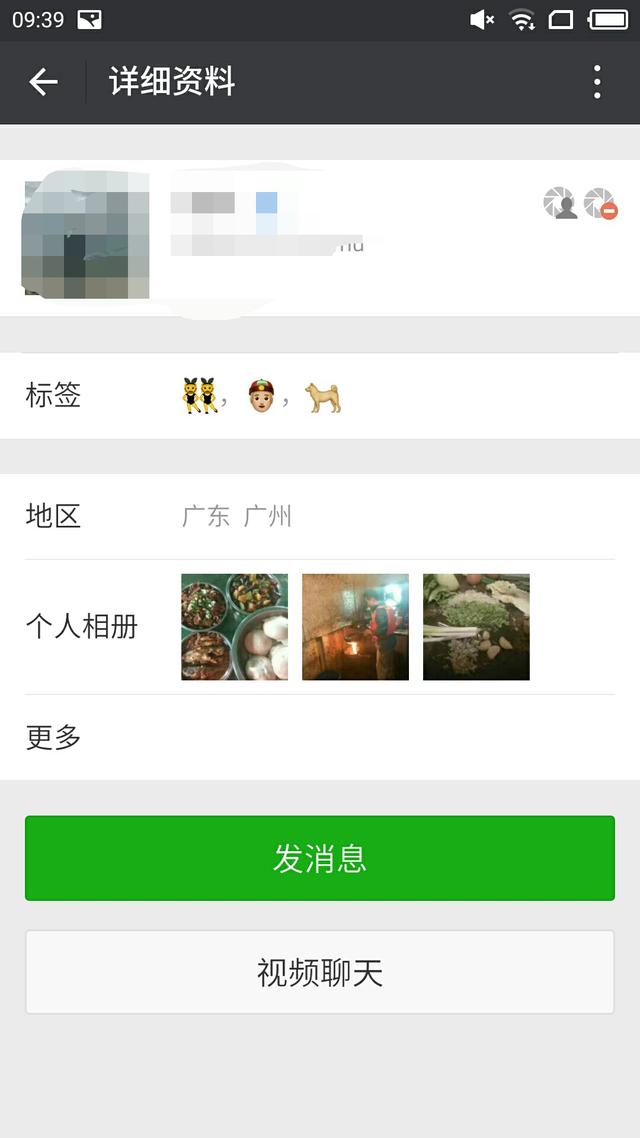Image resolution: width=640 pixels, height=1138 pixels.
Task: Open the 个人相册 personal album
Action: click(x=320, y=627)
